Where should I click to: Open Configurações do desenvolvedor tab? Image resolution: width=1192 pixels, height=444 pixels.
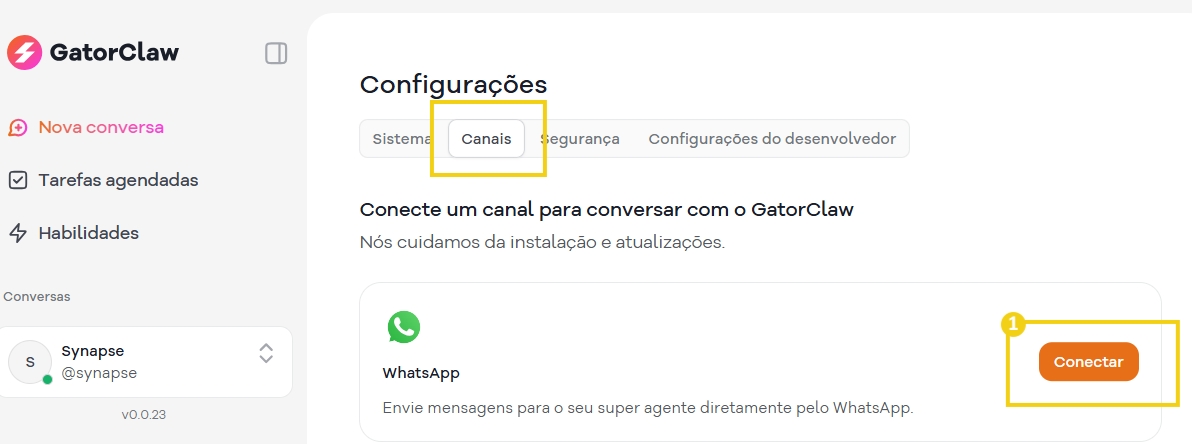tap(772, 139)
